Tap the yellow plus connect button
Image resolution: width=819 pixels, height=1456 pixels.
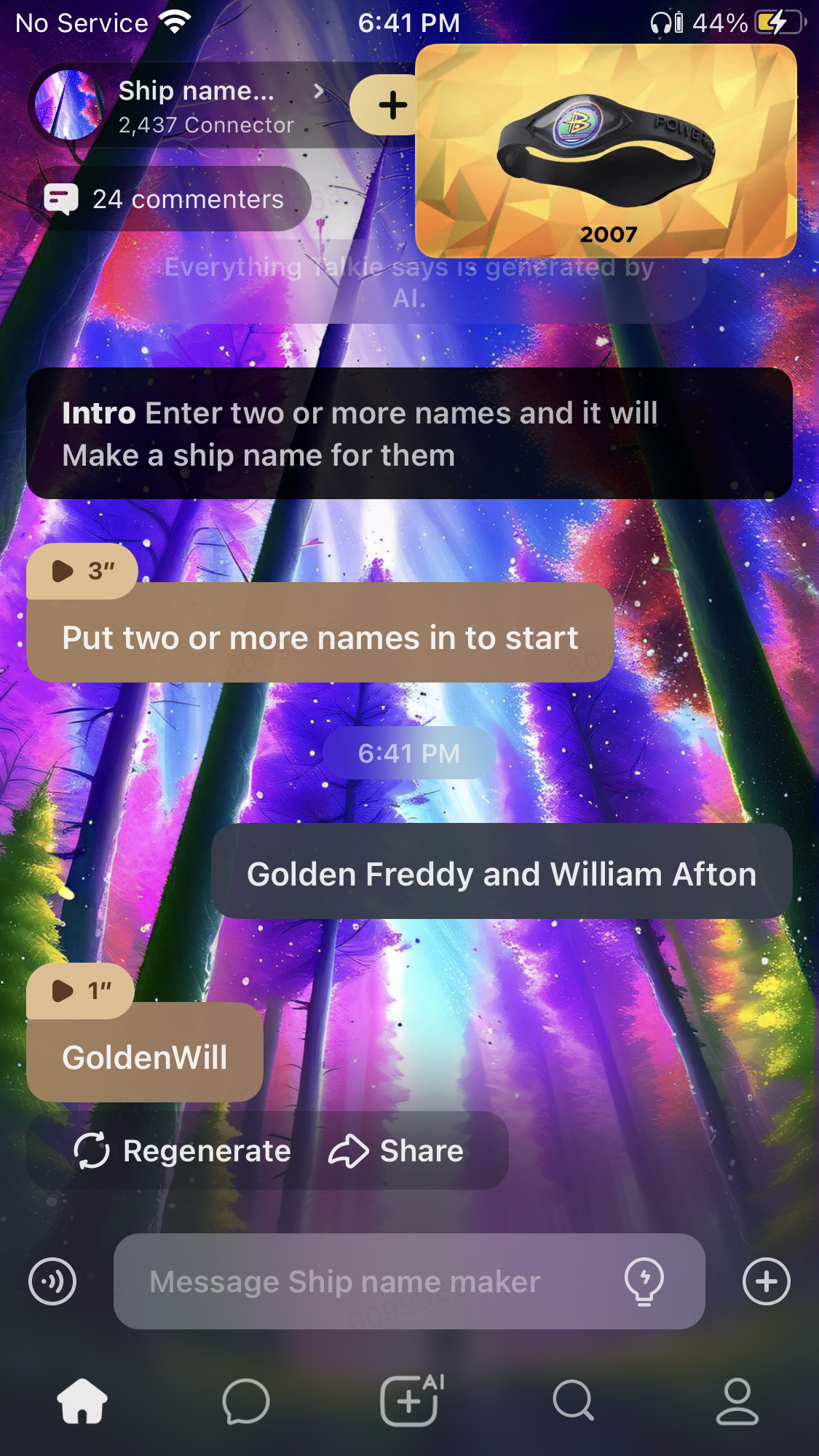coord(390,106)
